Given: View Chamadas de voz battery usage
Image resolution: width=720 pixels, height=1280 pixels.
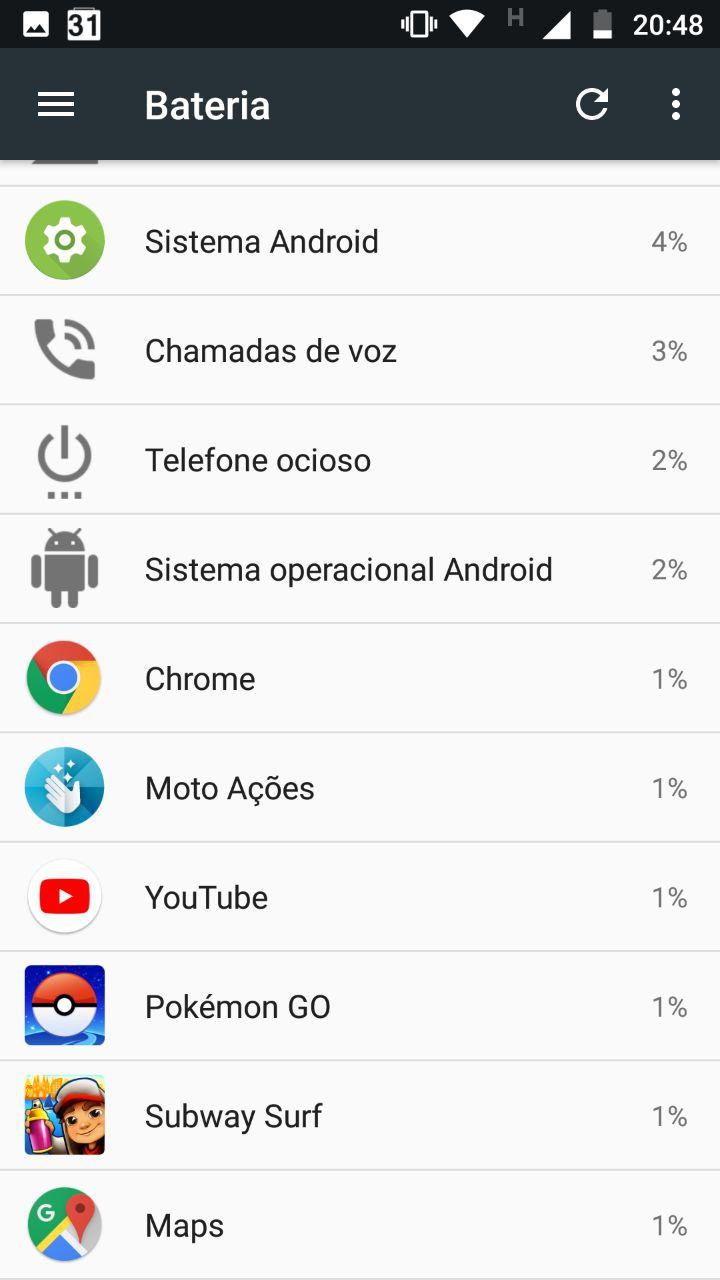Looking at the screenshot, I should pos(360,351).
